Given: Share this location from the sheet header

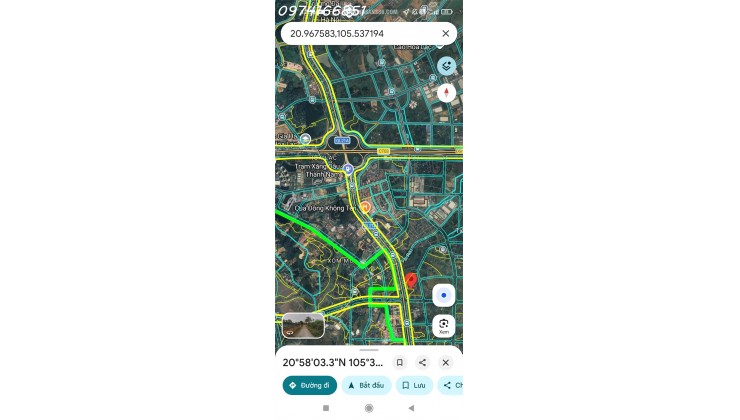Looking at the screenshot, I should [422, 362].
